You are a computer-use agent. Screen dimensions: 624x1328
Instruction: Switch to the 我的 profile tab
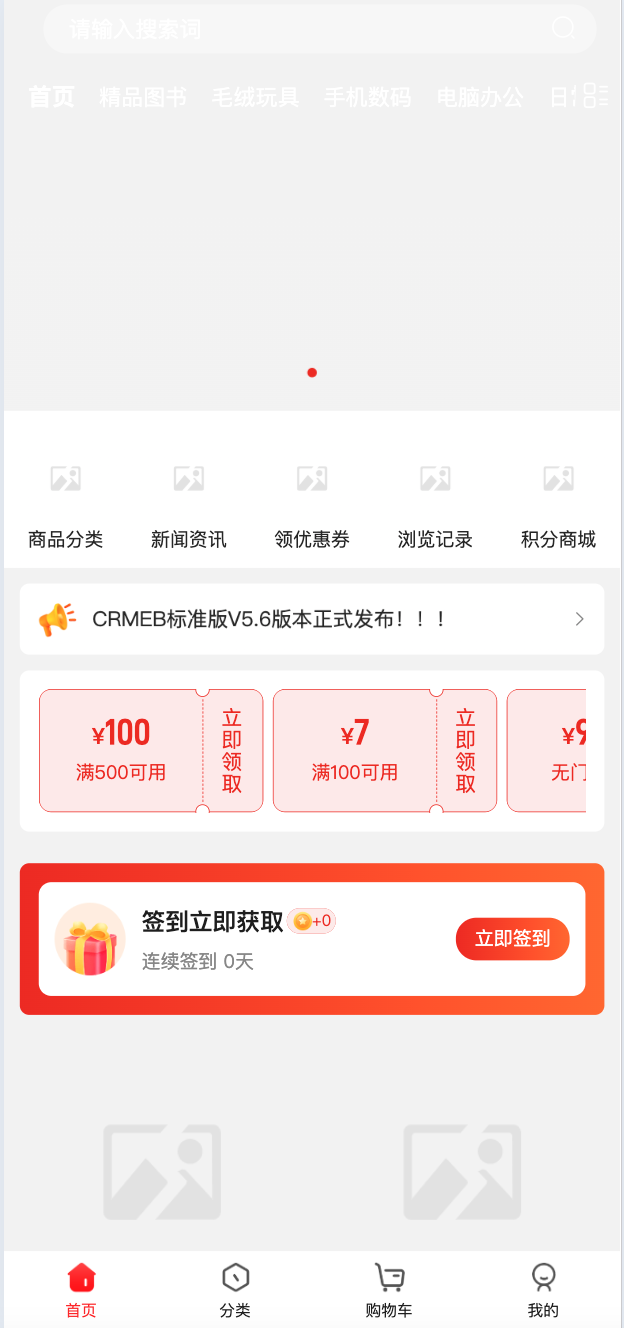click(543, 1290)
